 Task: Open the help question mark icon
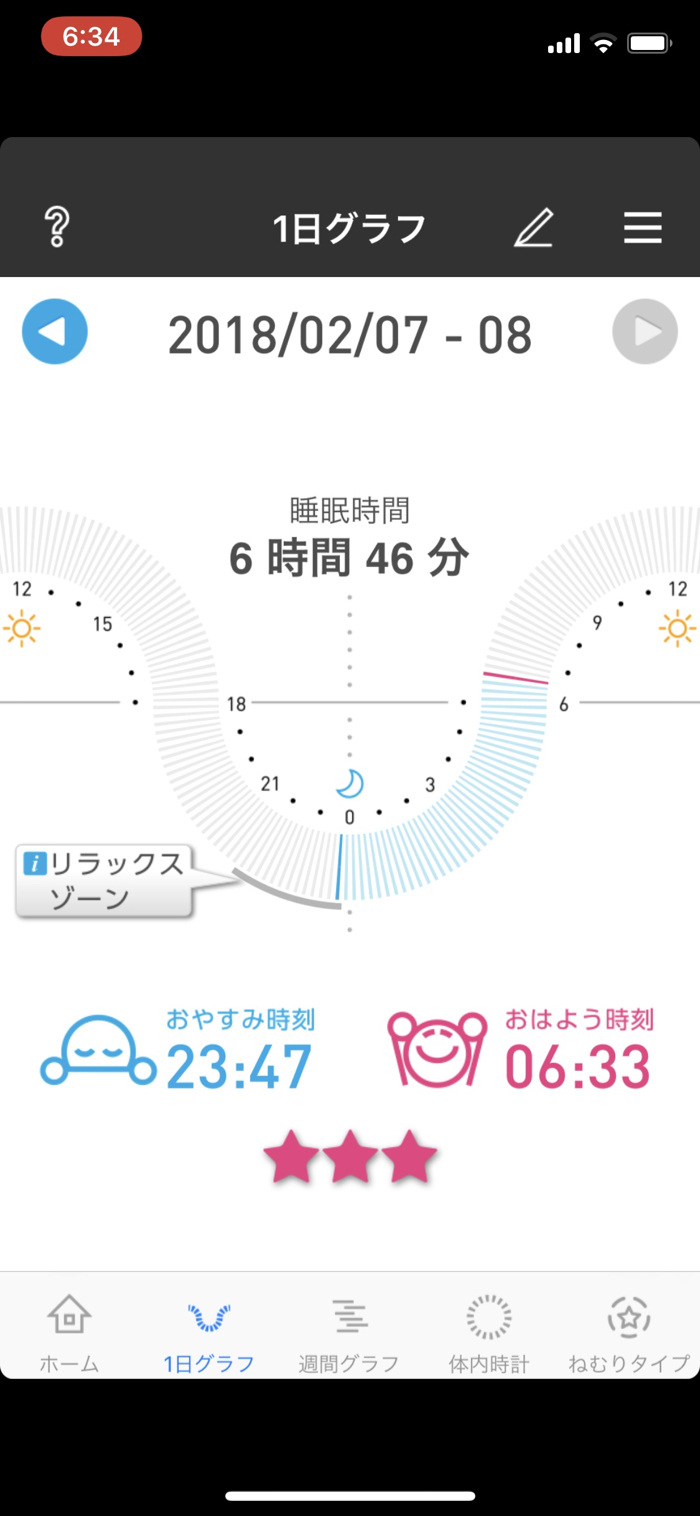coord(57,228)
